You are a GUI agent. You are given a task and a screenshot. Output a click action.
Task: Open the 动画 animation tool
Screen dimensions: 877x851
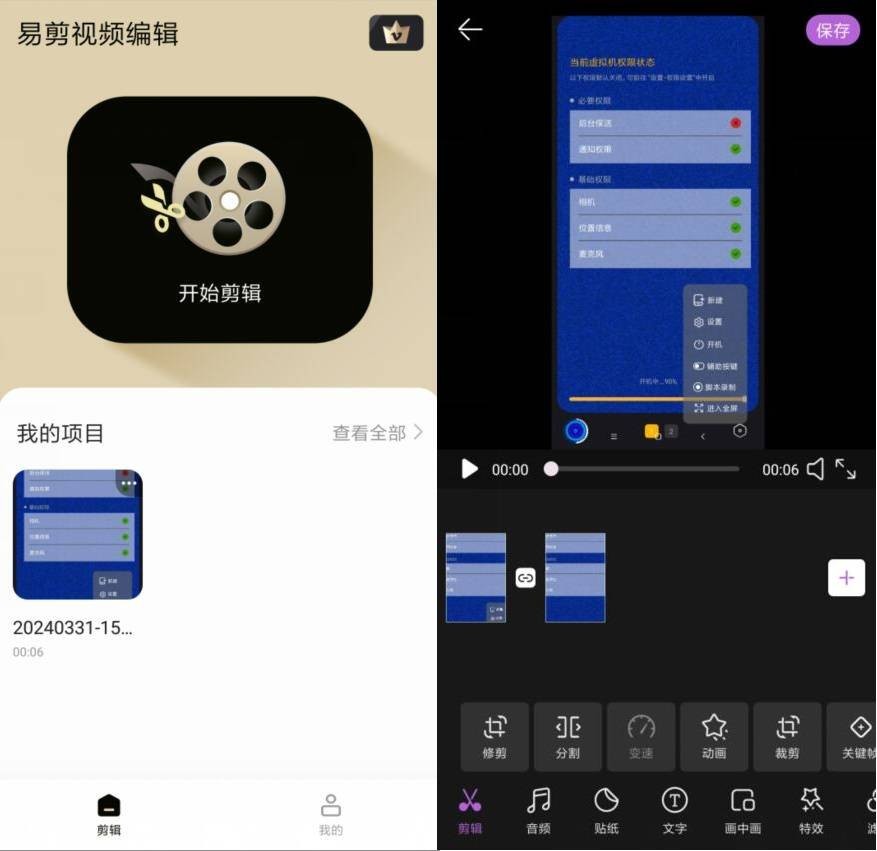714,737
